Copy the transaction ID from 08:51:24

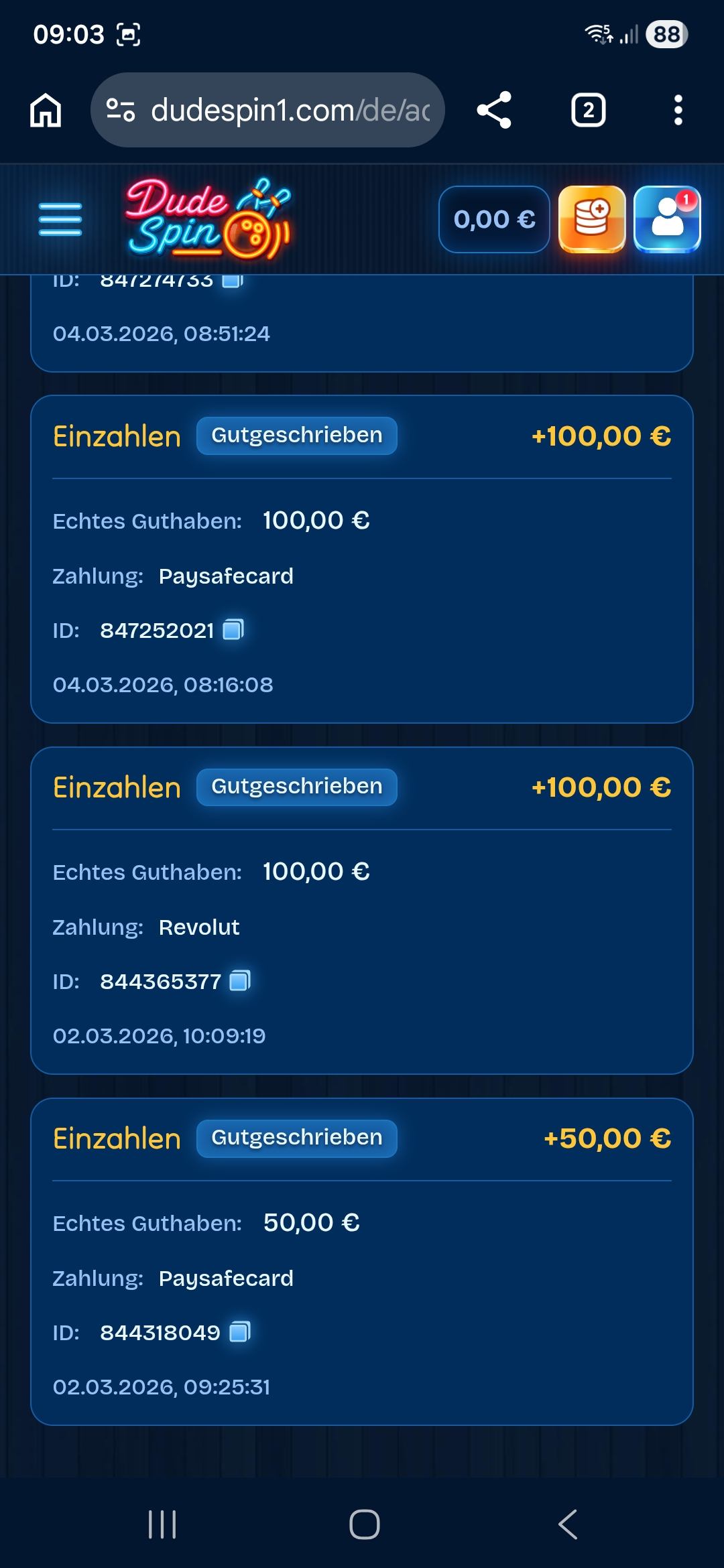pos(232,281)
